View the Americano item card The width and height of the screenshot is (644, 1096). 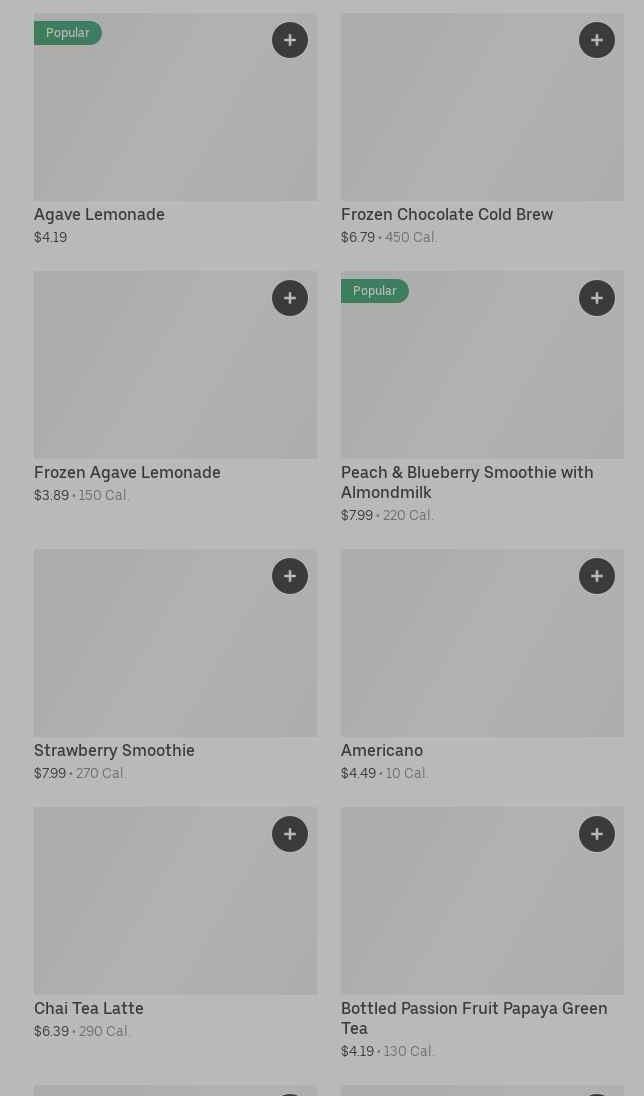click(482, 665)
